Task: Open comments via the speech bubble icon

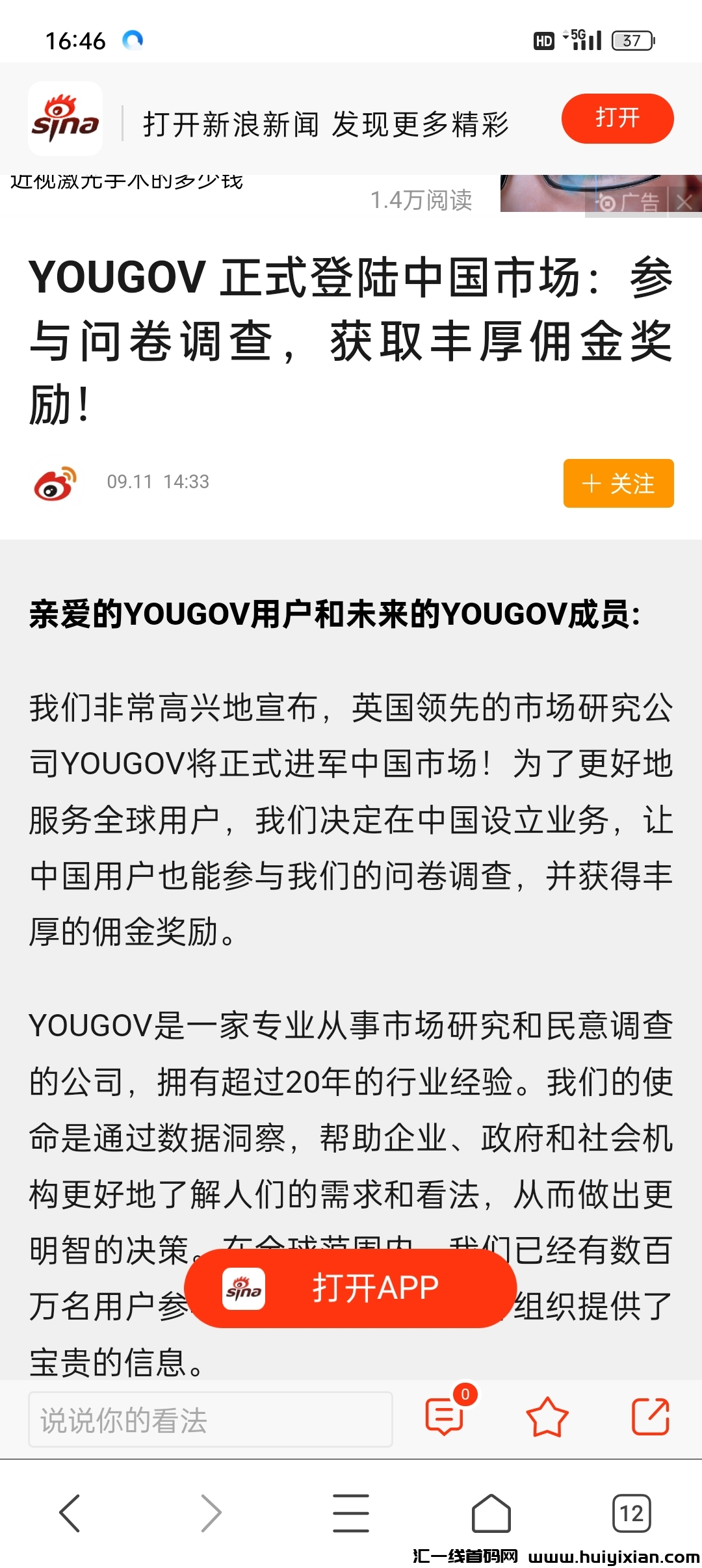Action: click(x=444, y=1418)
